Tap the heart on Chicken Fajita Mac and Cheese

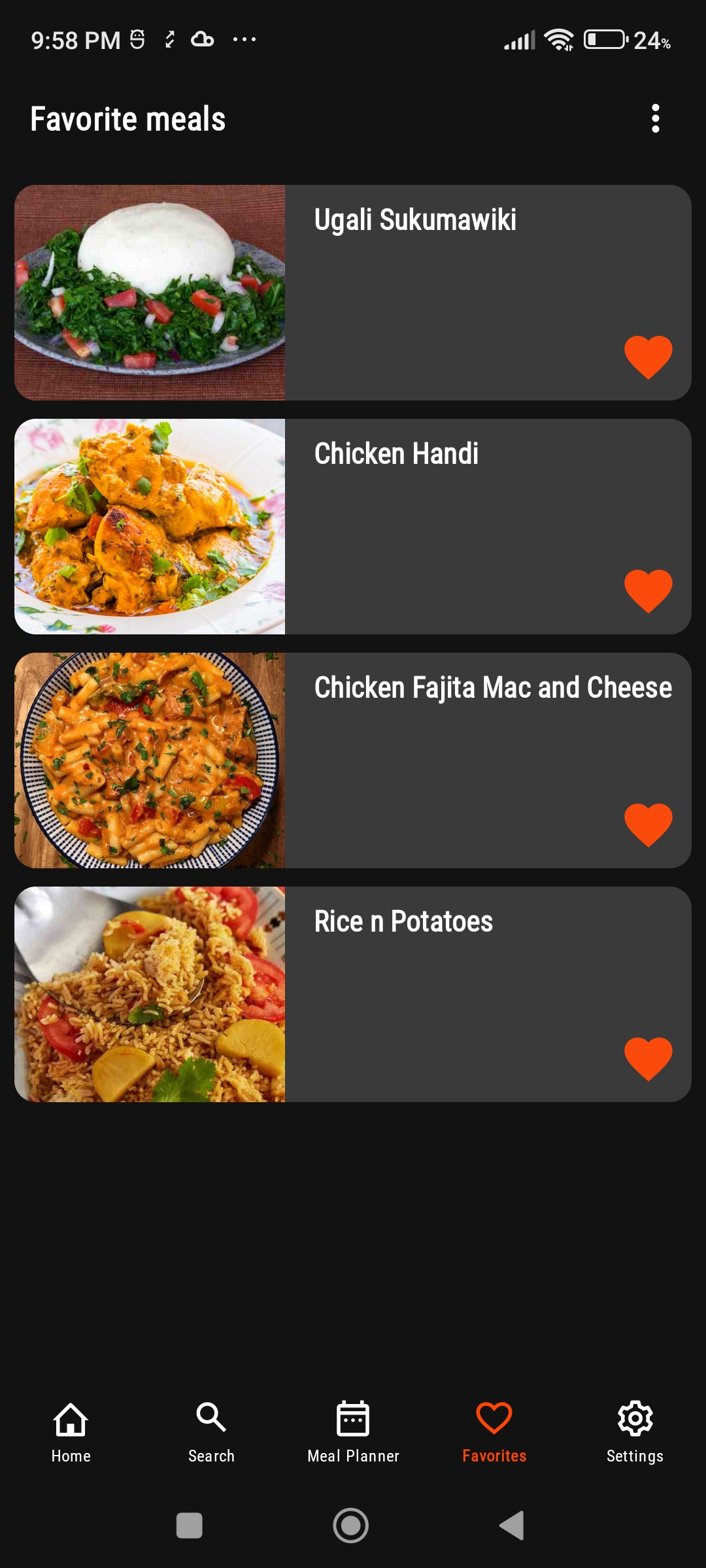[648, 825]
